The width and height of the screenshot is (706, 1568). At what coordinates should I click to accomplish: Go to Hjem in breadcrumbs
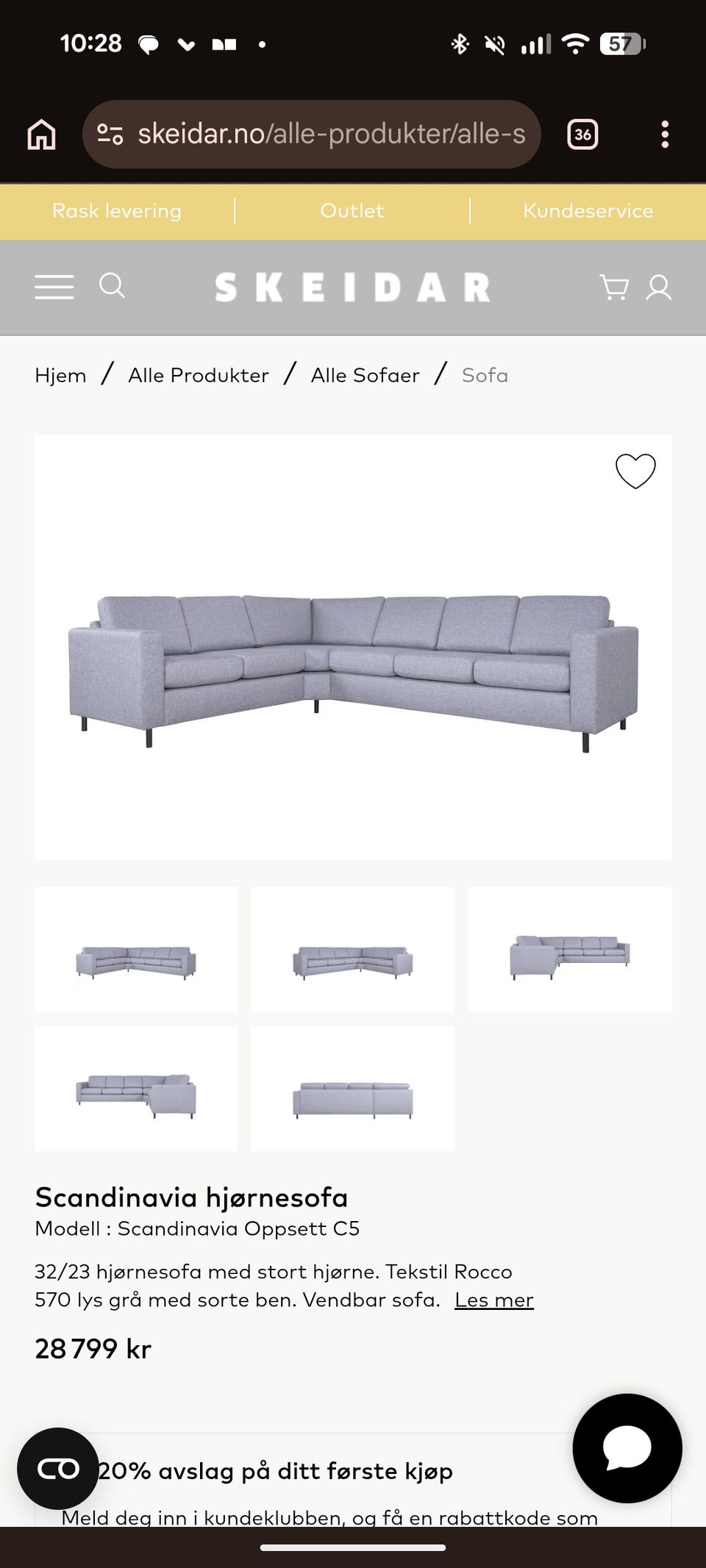click(60, 376)
